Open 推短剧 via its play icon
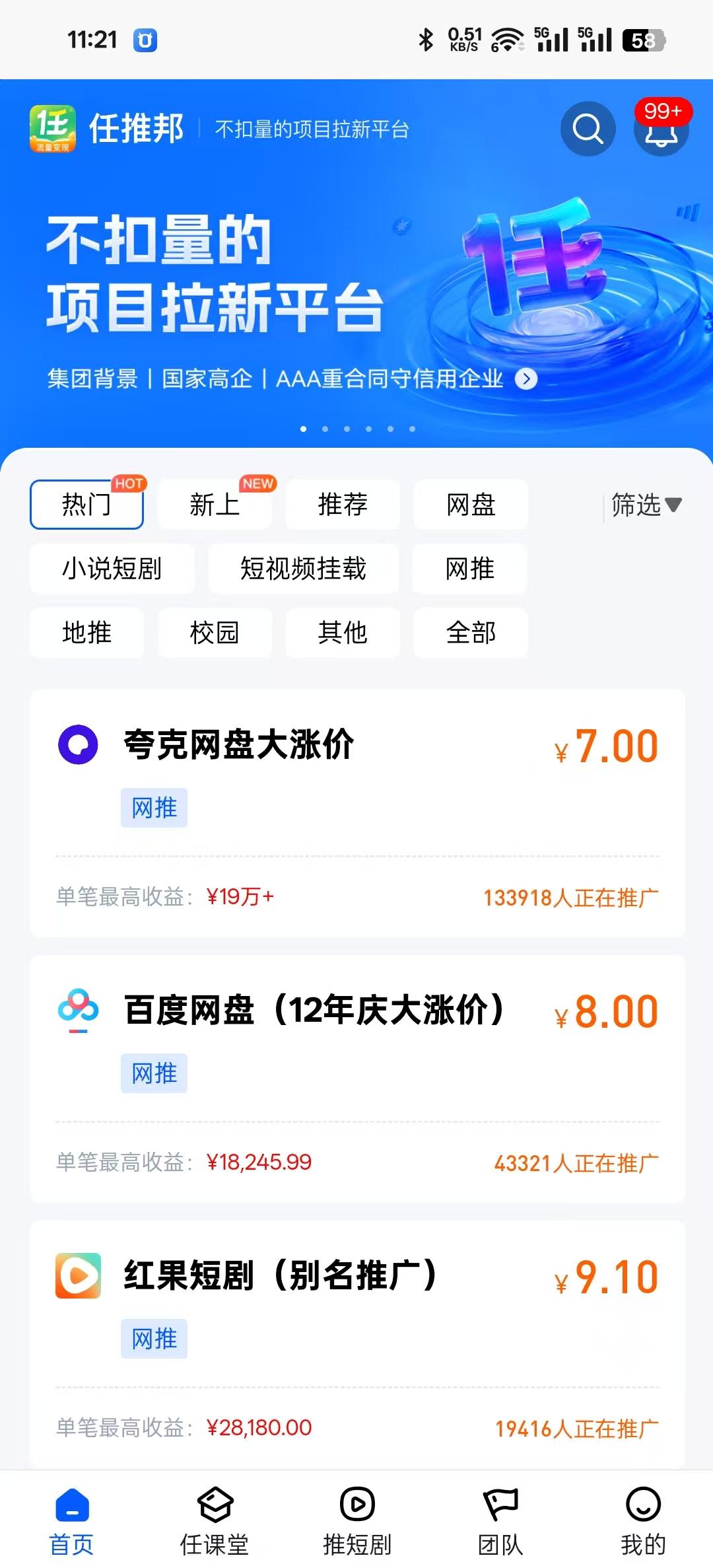Screen dimensions: 713x1568 click(x=356, y=1516)
